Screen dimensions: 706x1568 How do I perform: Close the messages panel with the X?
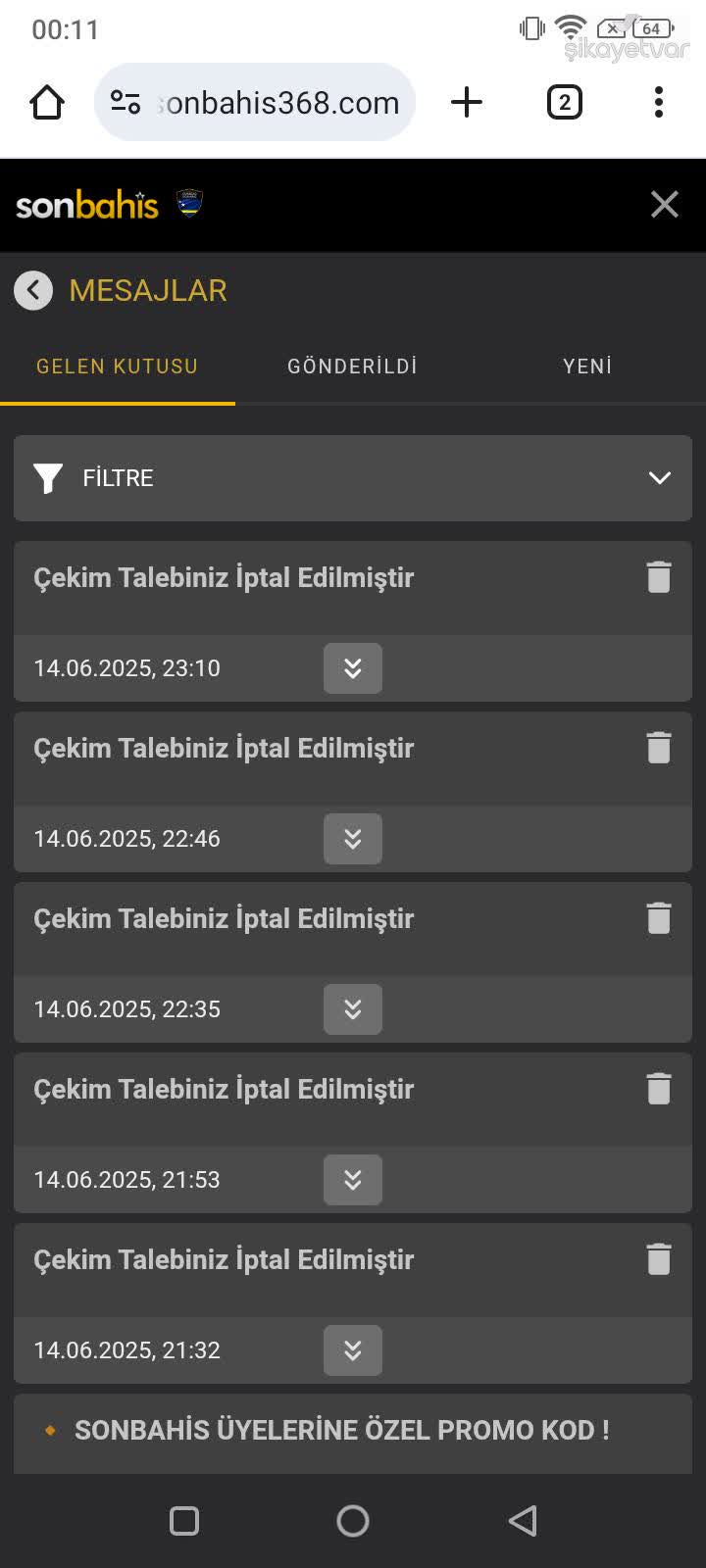pos(665,204)
